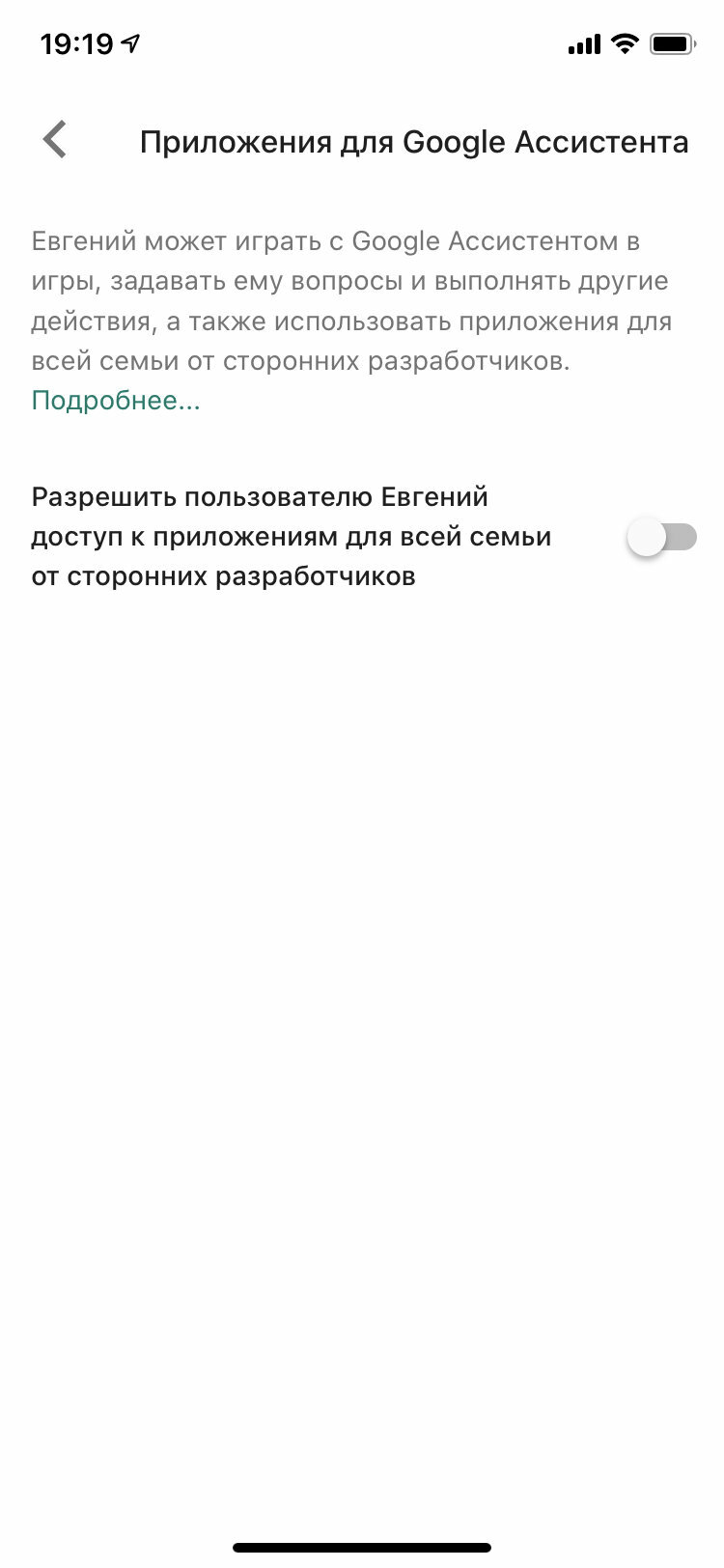The image size is (724, 1568).
Task: Enable third-party family apps access for Евгений
Action: coord(661,537)
